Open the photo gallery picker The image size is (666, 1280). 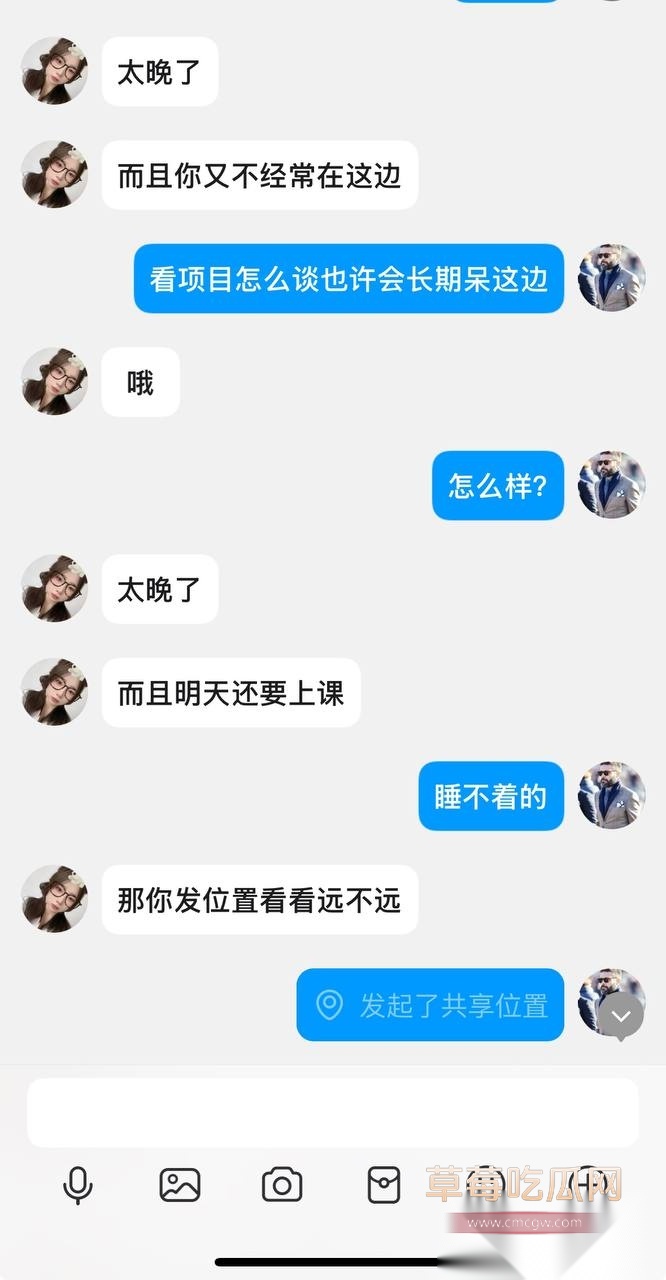(180, 1186)
